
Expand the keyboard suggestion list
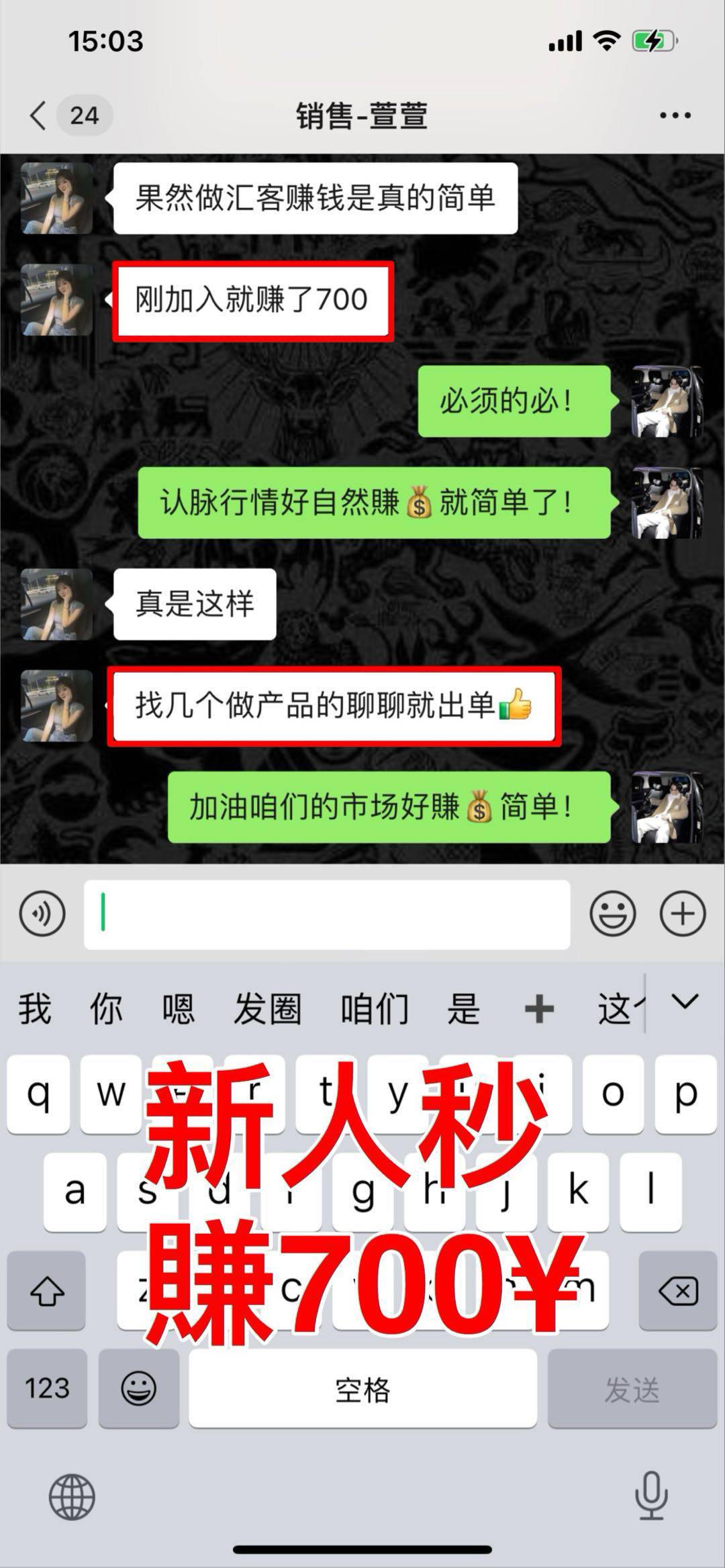click(685, 1002)
